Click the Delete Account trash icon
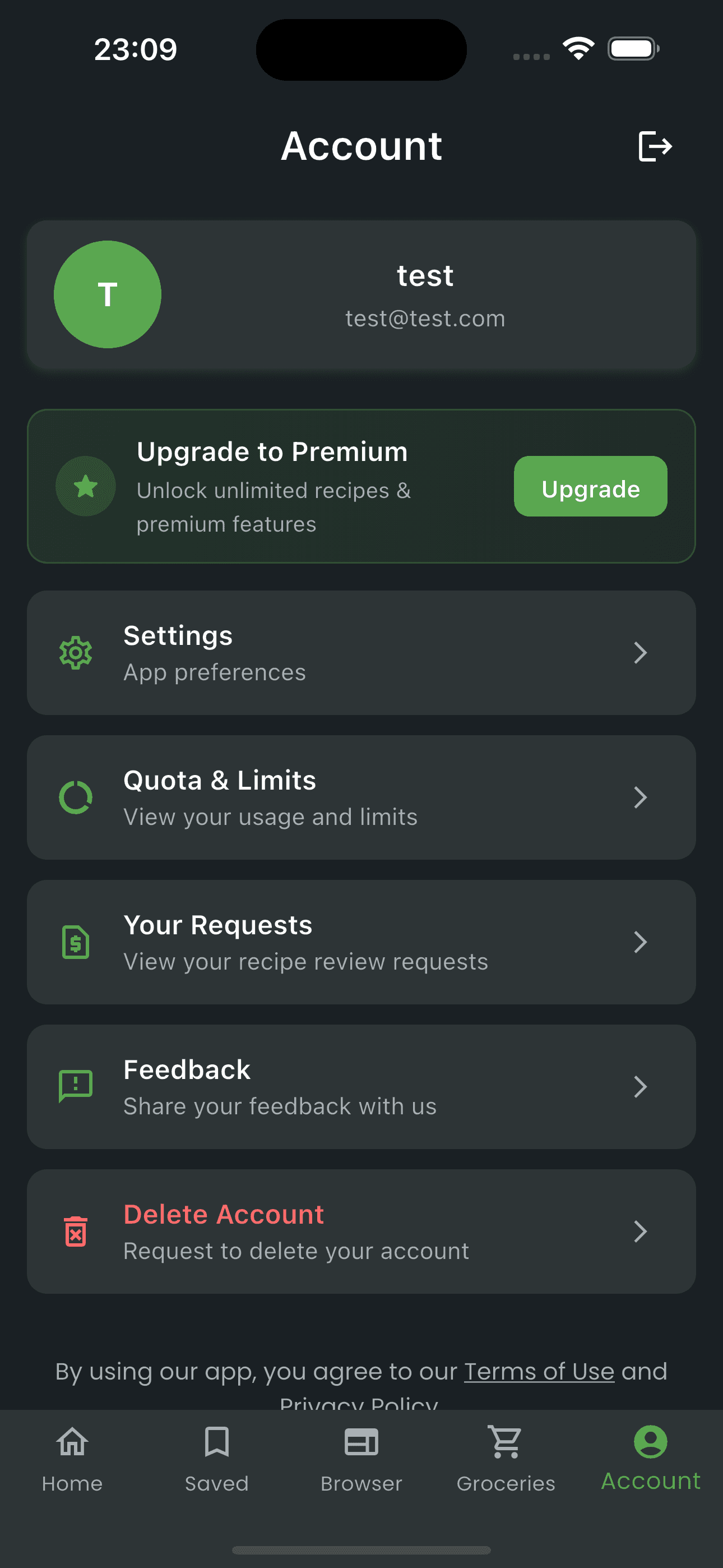This screenshot has width=723, height=1568. [75, 1232]
